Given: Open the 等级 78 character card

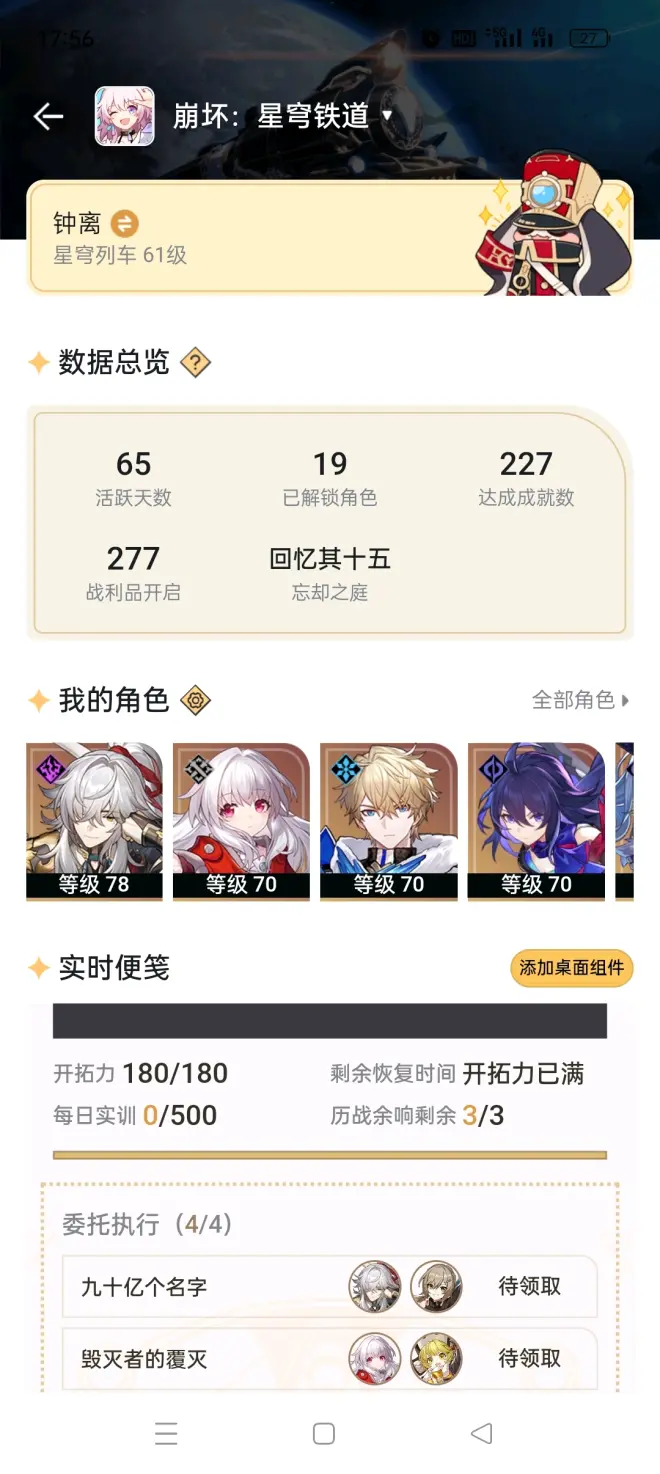Looking at the screenshot, I should pyautogui.click(x=94, y=821).
